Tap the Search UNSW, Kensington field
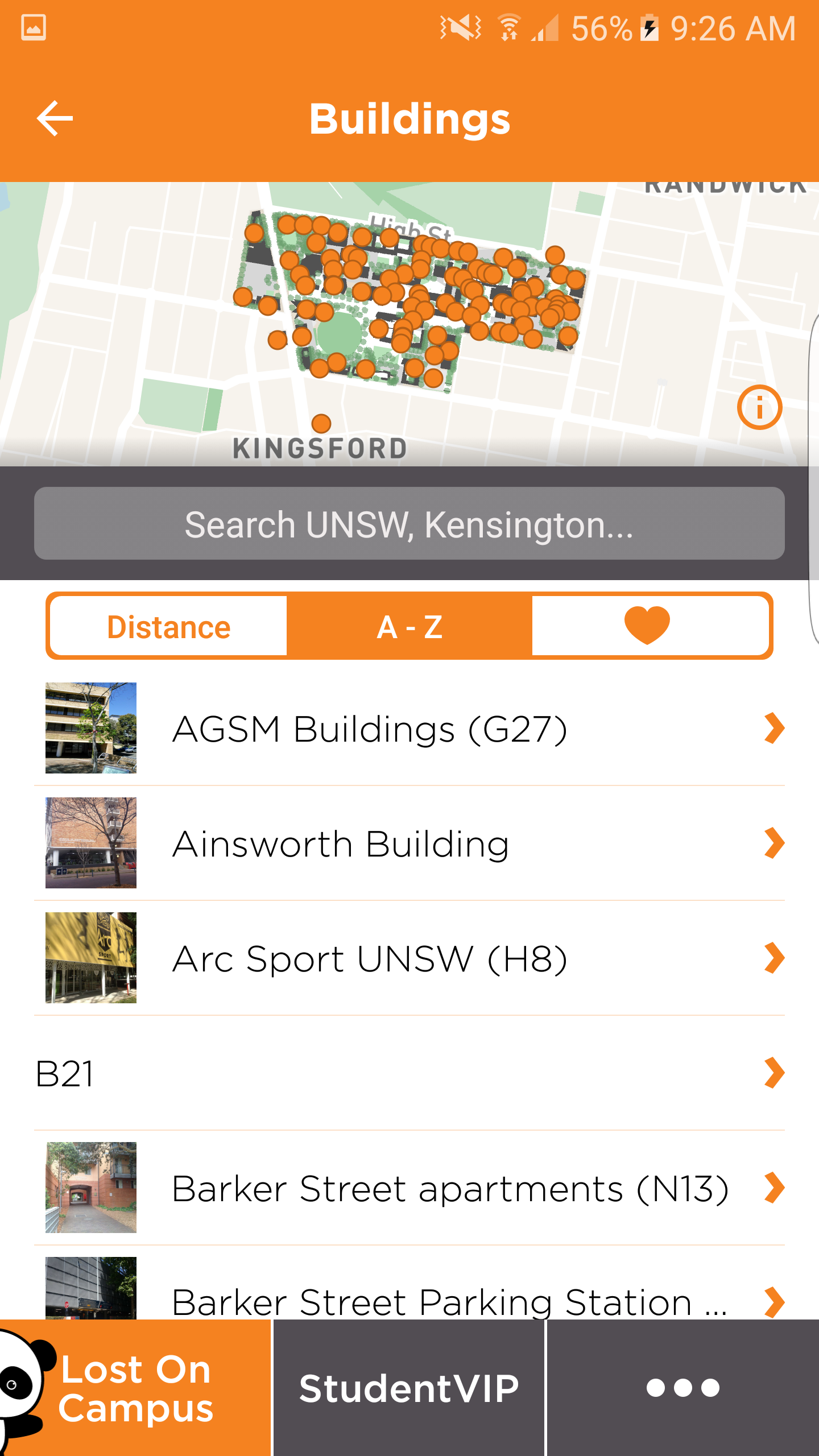Viewport: 819px width, 1456px height. tap(409, 524)
